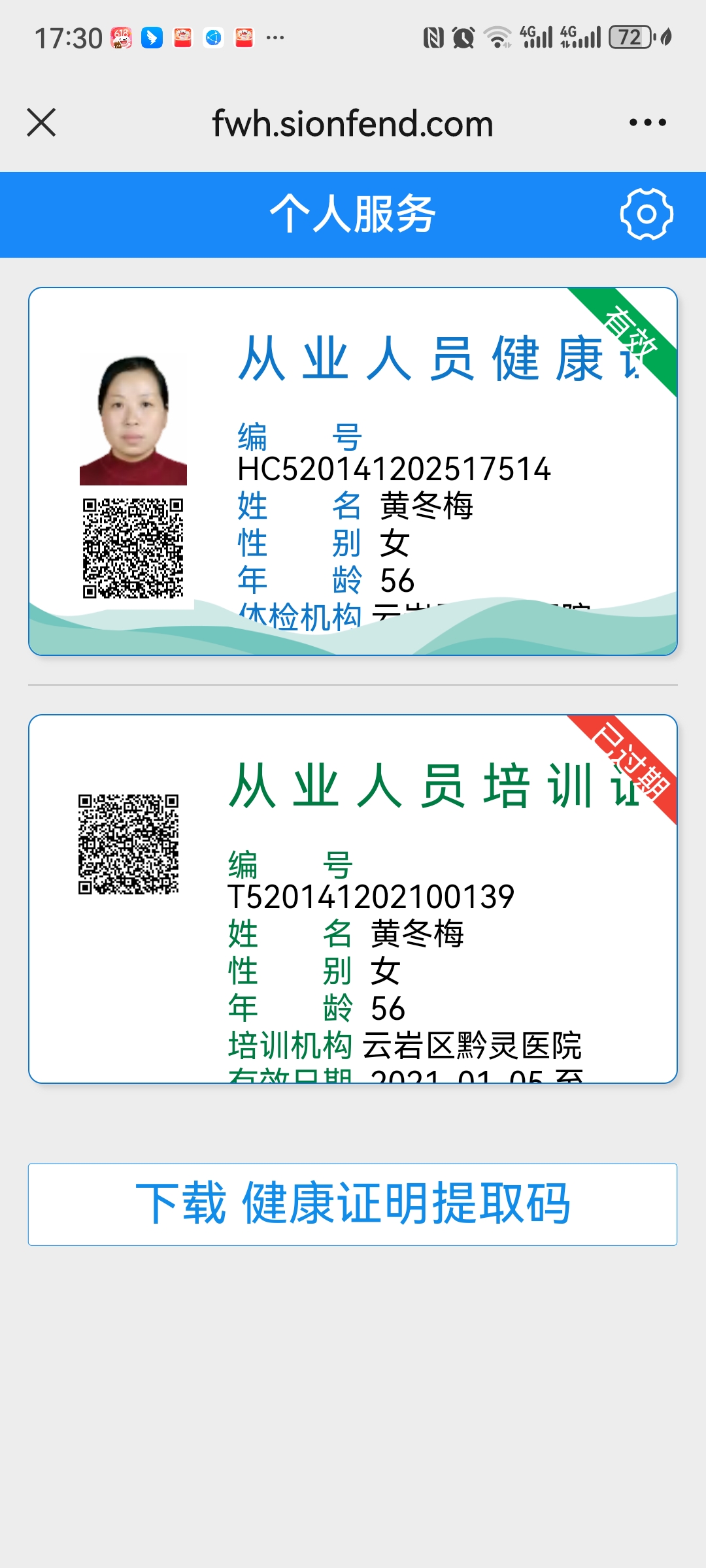
Task: Tap the 下载 健康证明提取码 button
Action: tap(353, 1204)
